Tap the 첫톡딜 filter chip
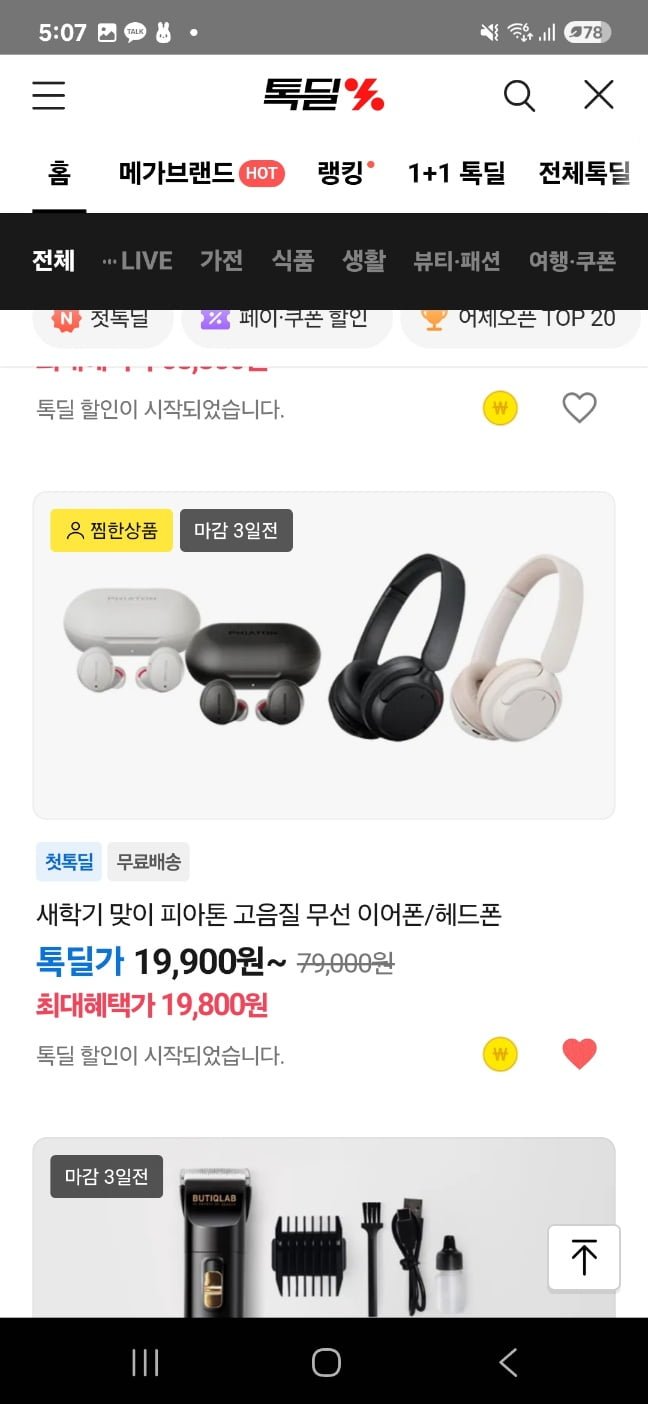This screenshot has height=1404, width=648. coord(104,320)
